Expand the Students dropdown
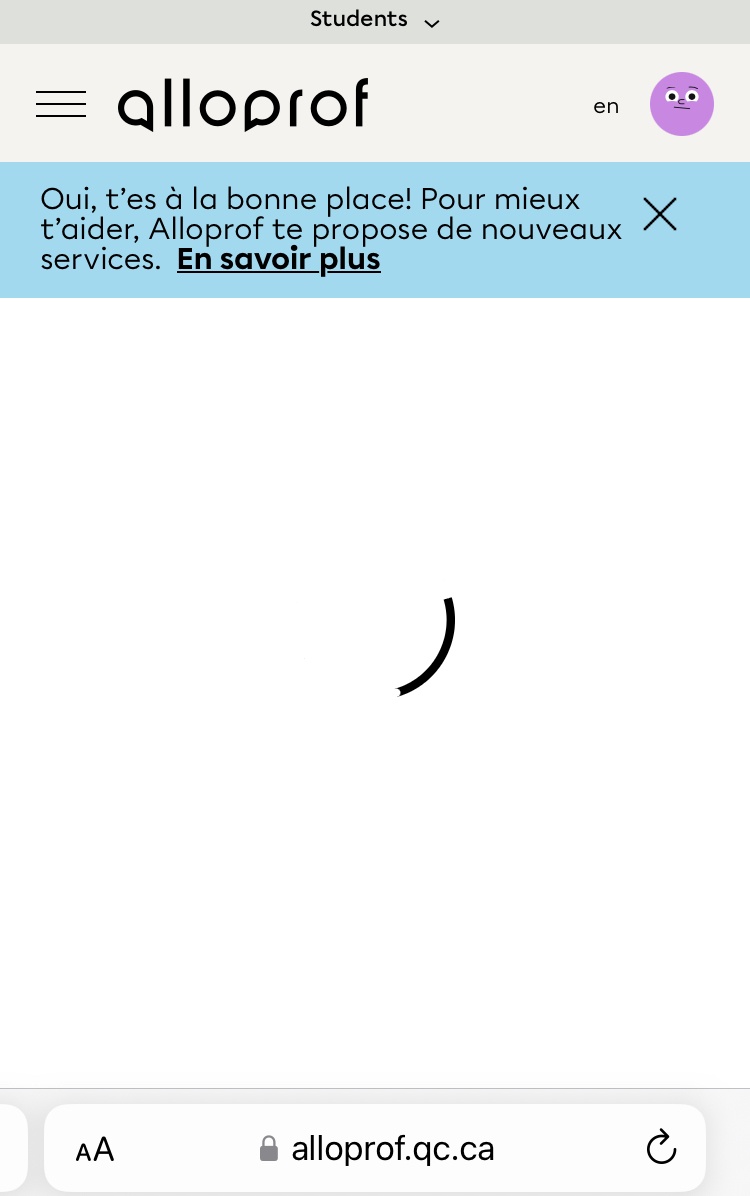This screenshot has height=1196, width=750. tap(375, 20)
